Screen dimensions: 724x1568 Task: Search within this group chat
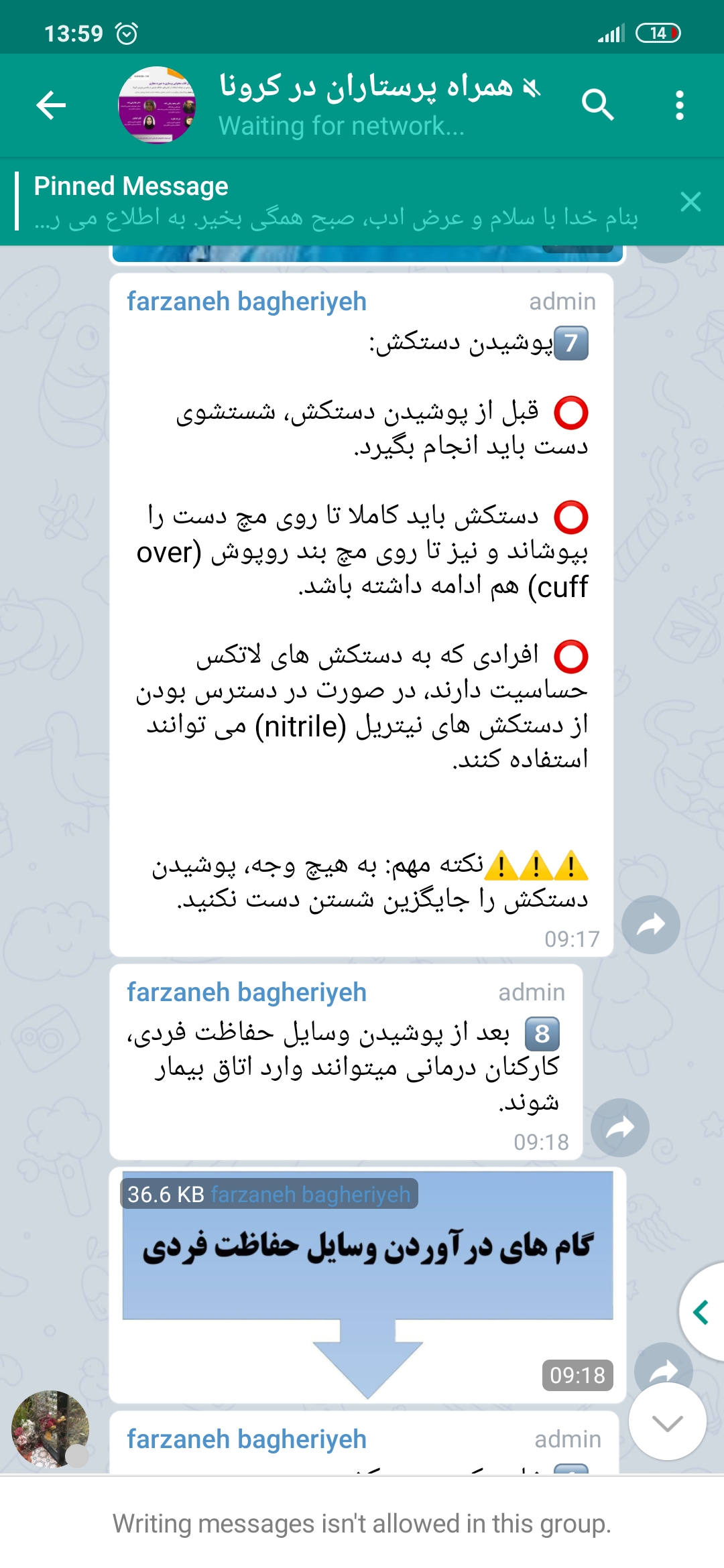(597, 105)
